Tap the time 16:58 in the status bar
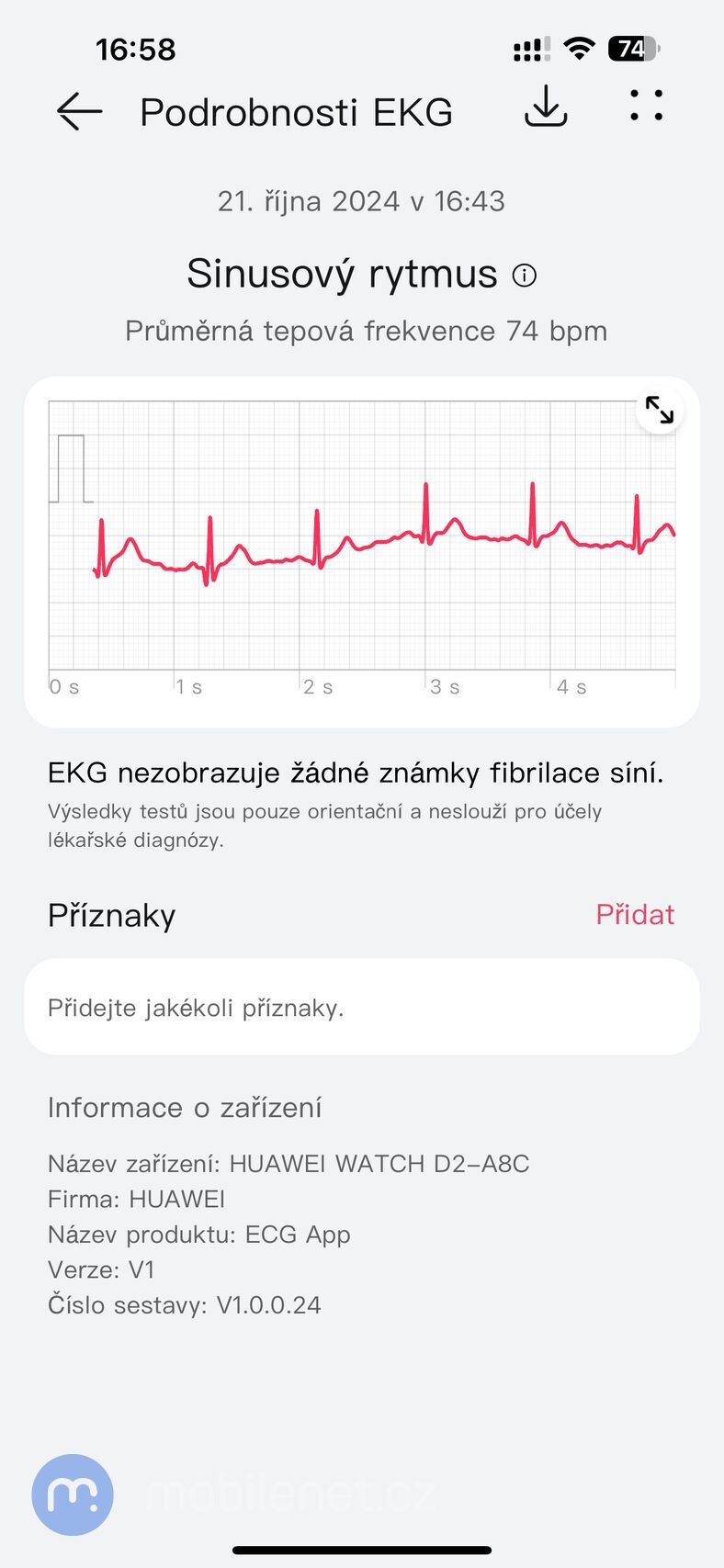 134,49
